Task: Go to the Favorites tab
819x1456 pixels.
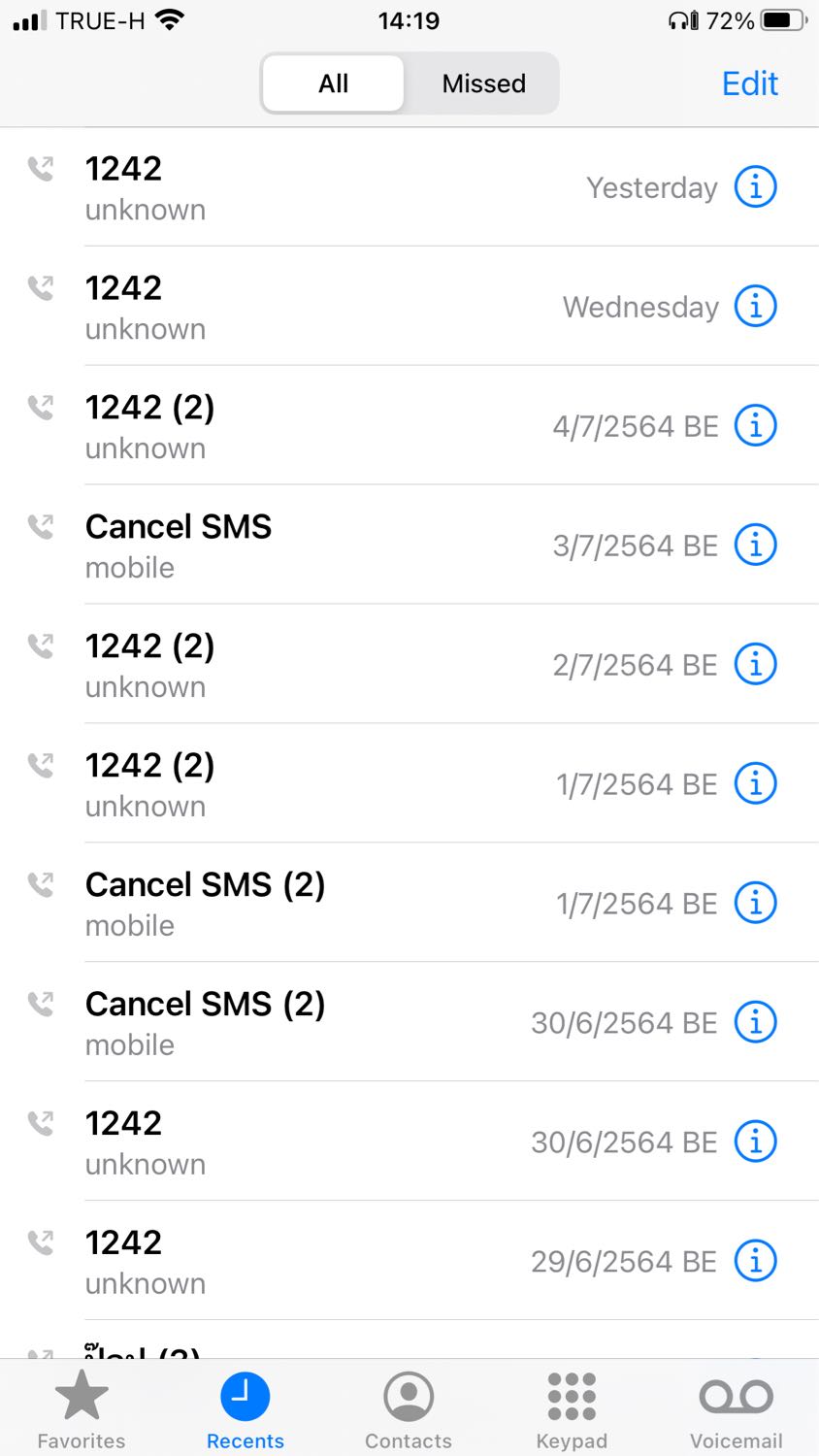Action: pos(82,1409)
